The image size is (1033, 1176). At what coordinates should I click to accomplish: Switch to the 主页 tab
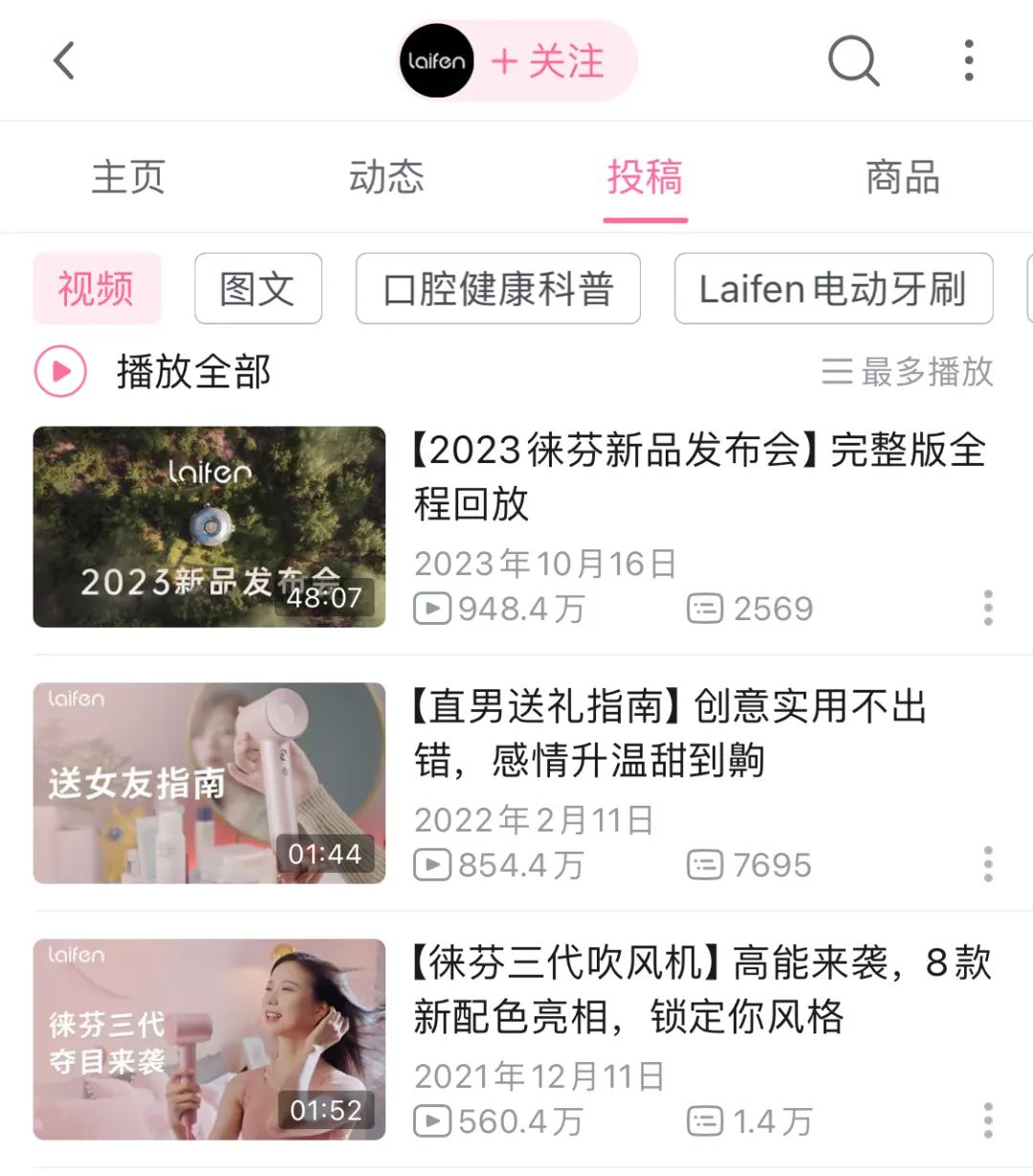tap(128, 177)
